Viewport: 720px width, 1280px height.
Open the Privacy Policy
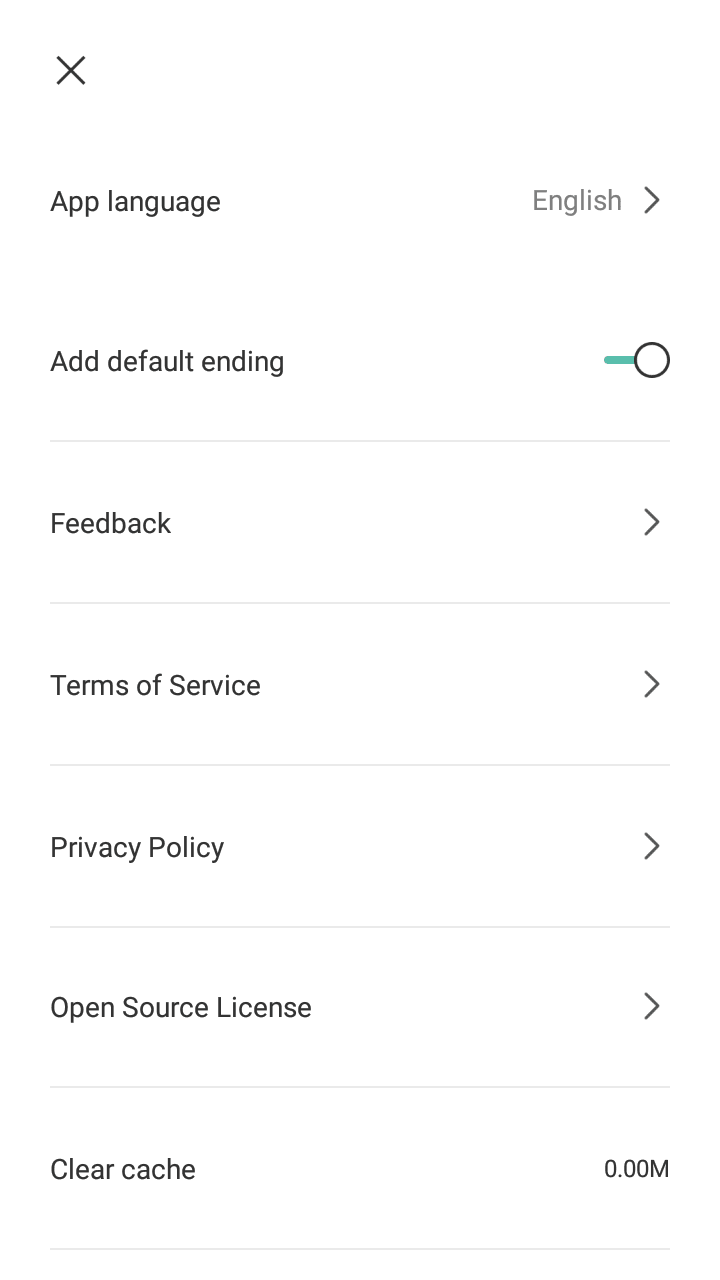(360, 846)
